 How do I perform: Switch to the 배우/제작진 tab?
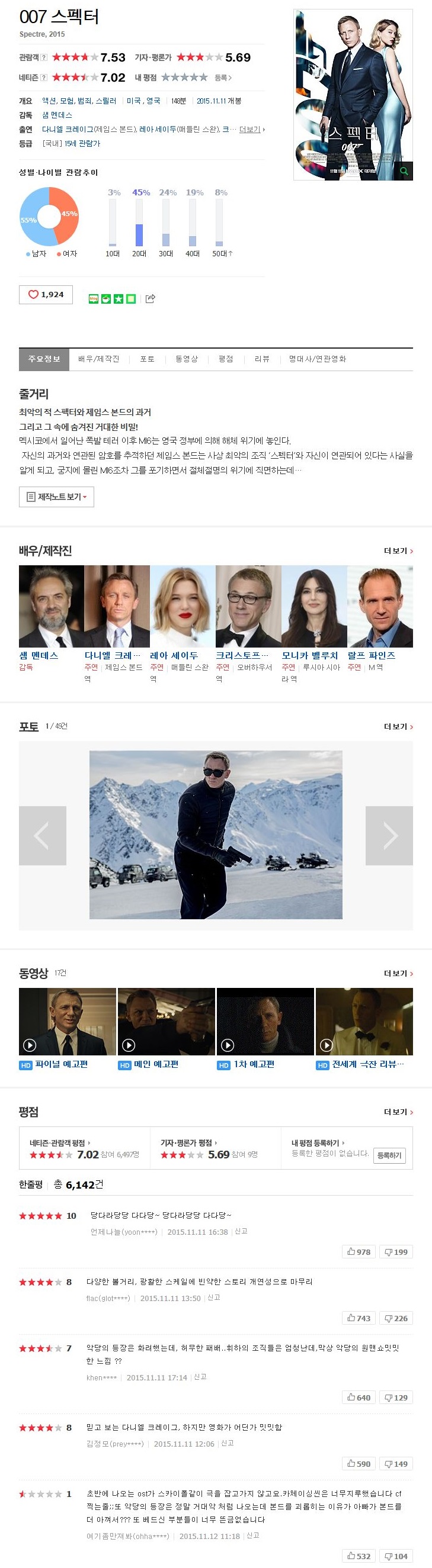click(x=99, y=359)
